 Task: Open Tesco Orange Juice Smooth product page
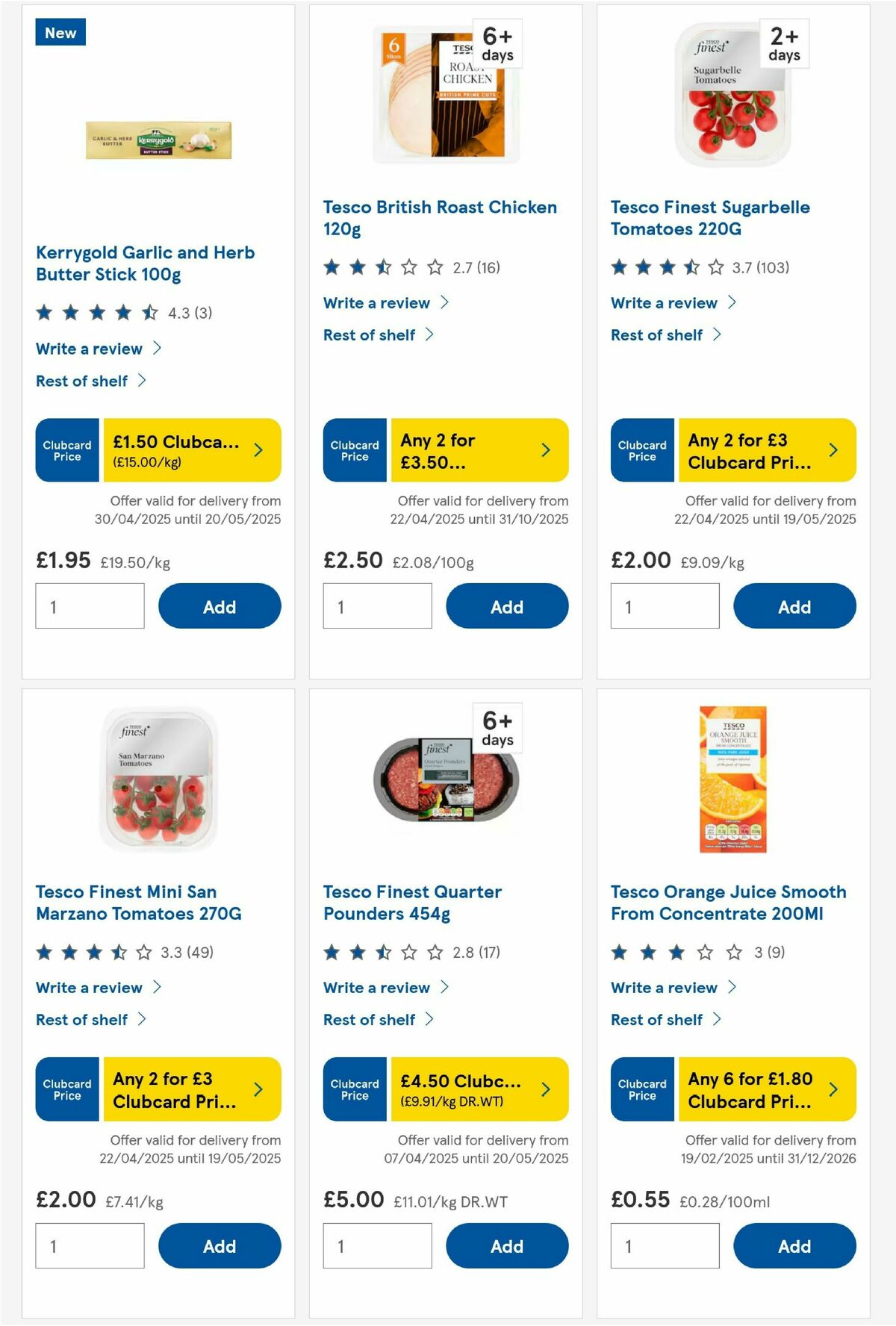(x=727, y=903)
